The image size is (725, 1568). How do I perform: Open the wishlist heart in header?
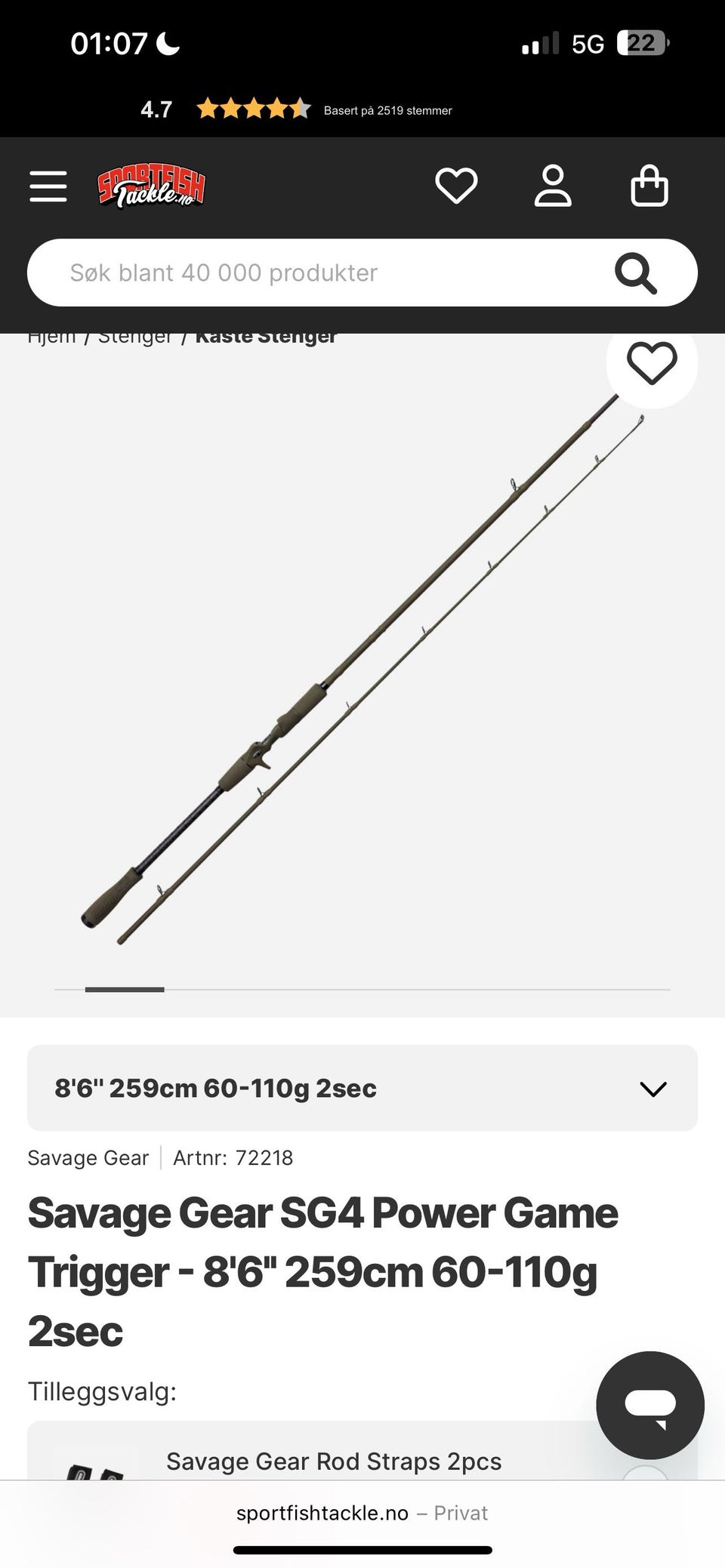pyautogui.click(x=456, y=186)
